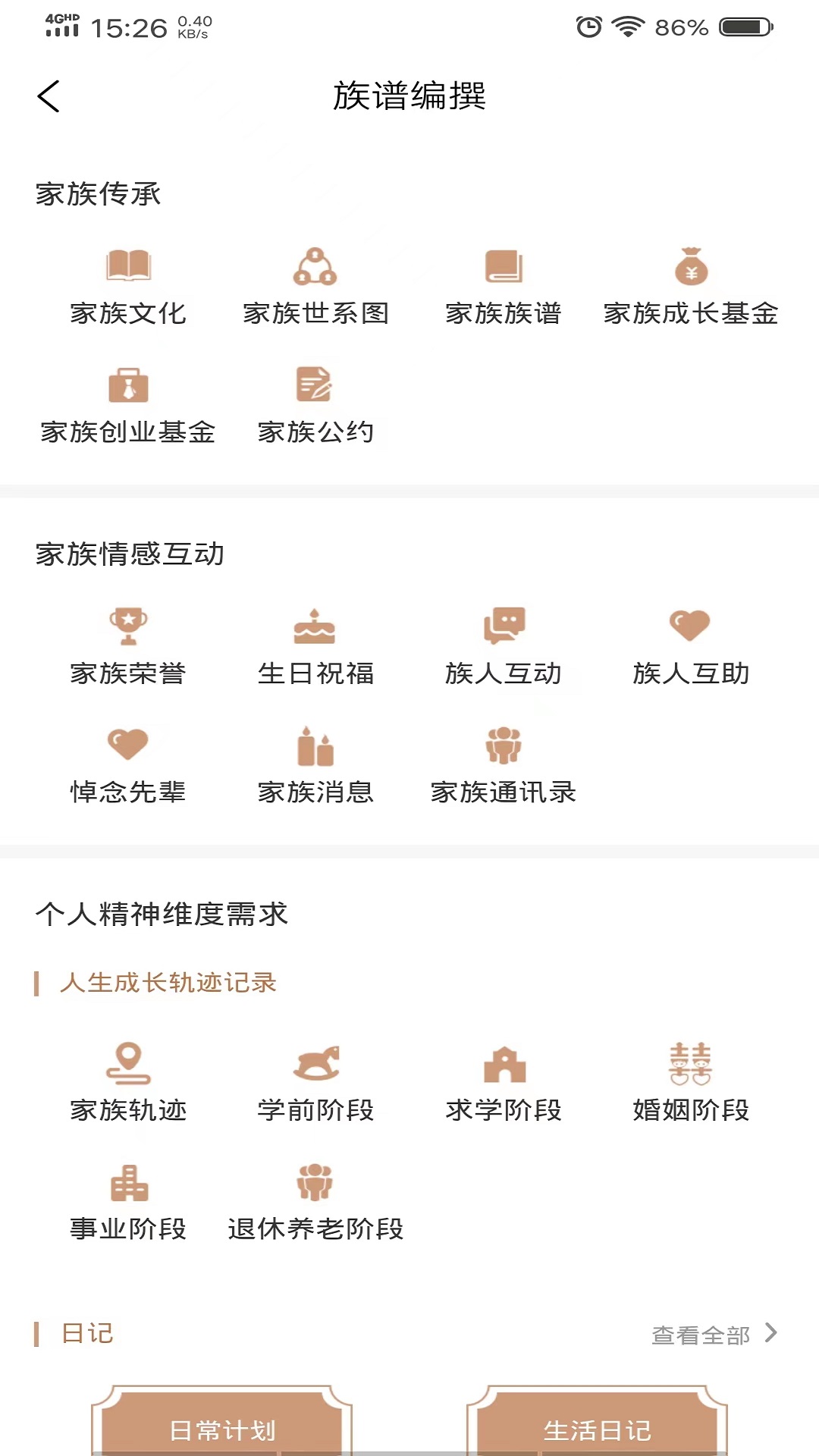Check 家族消息
This screenshot has width=819, height=1456.
(315, 766)
